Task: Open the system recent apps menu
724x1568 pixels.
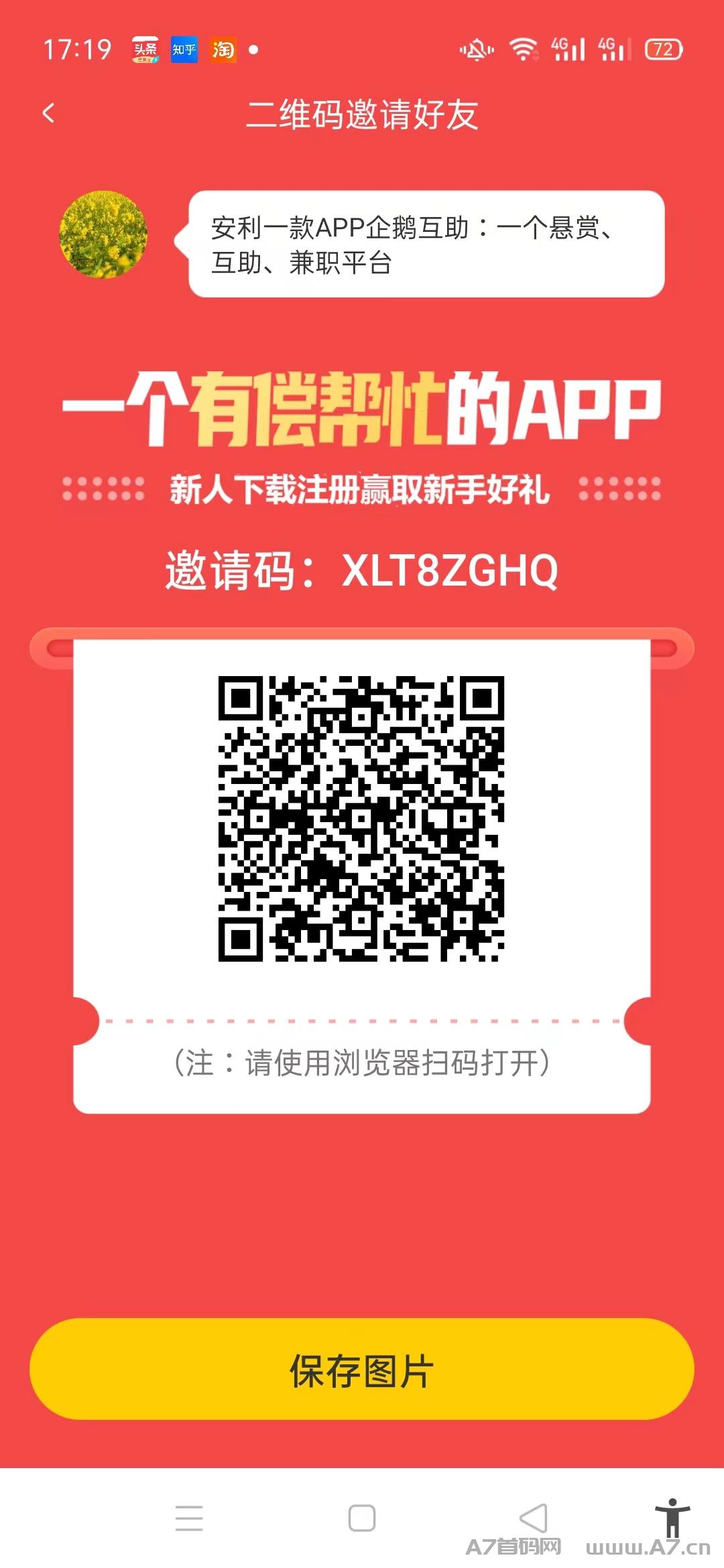Action: click(189, 1518)
